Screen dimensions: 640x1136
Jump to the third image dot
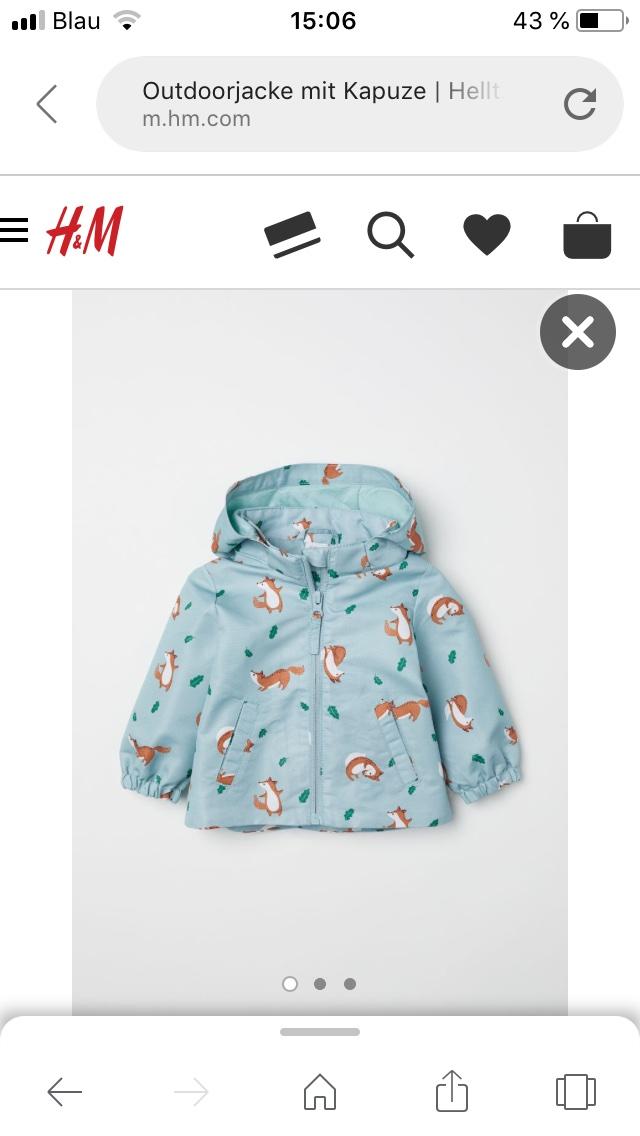tap(350, 984)
